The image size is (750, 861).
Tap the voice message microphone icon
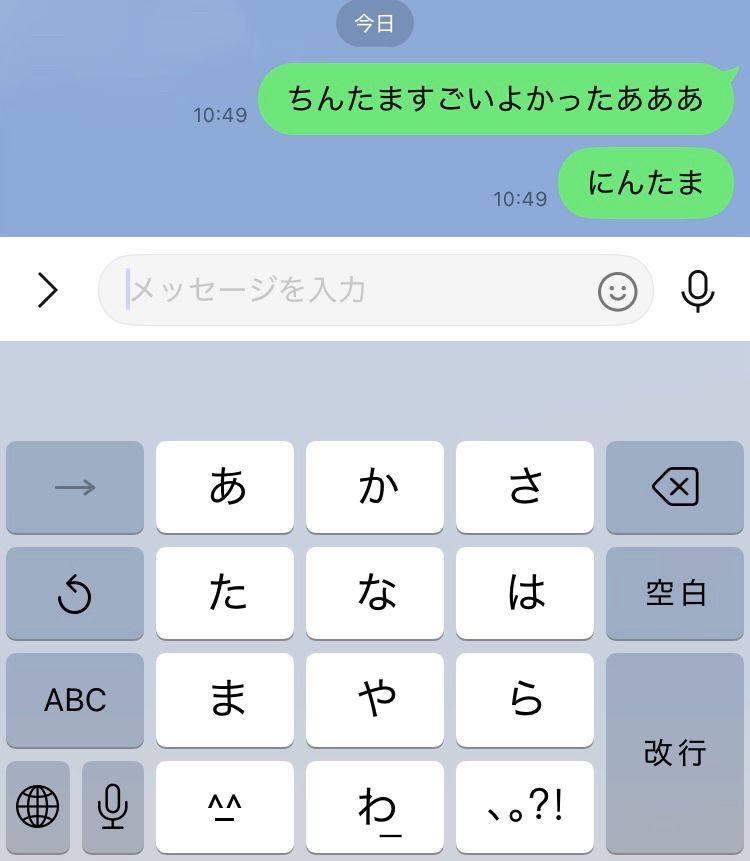pos(700,290)
